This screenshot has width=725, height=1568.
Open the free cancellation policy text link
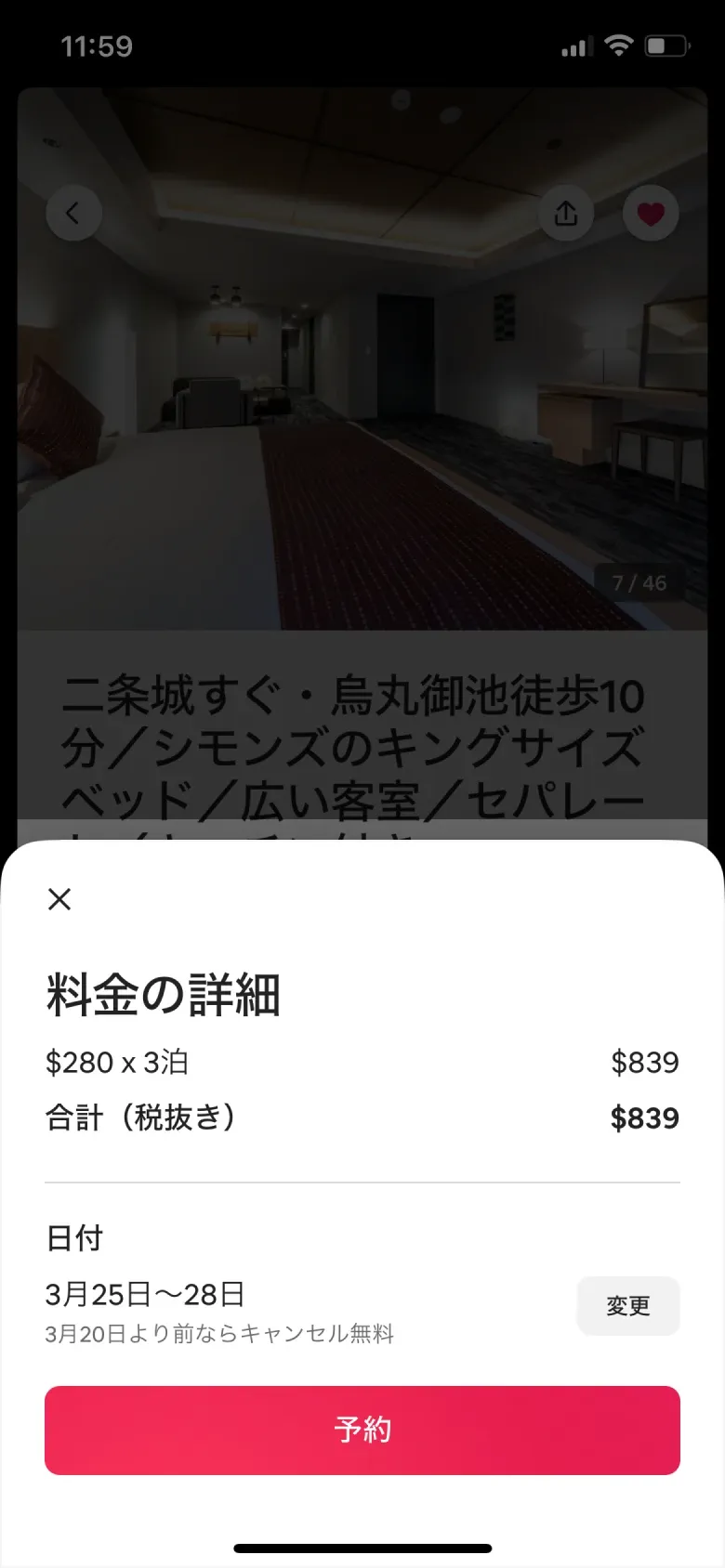(221, 1334)
